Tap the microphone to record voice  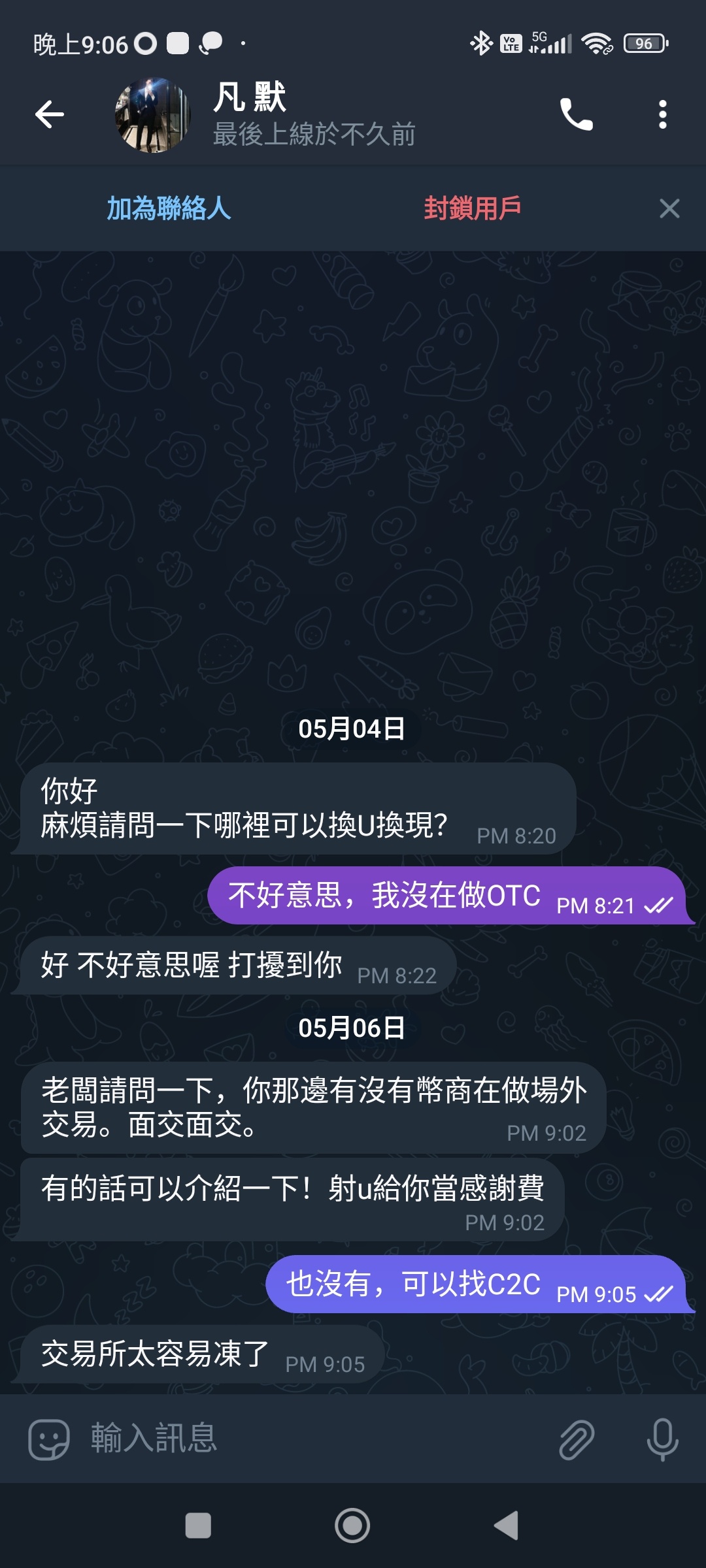point(662,1439)
